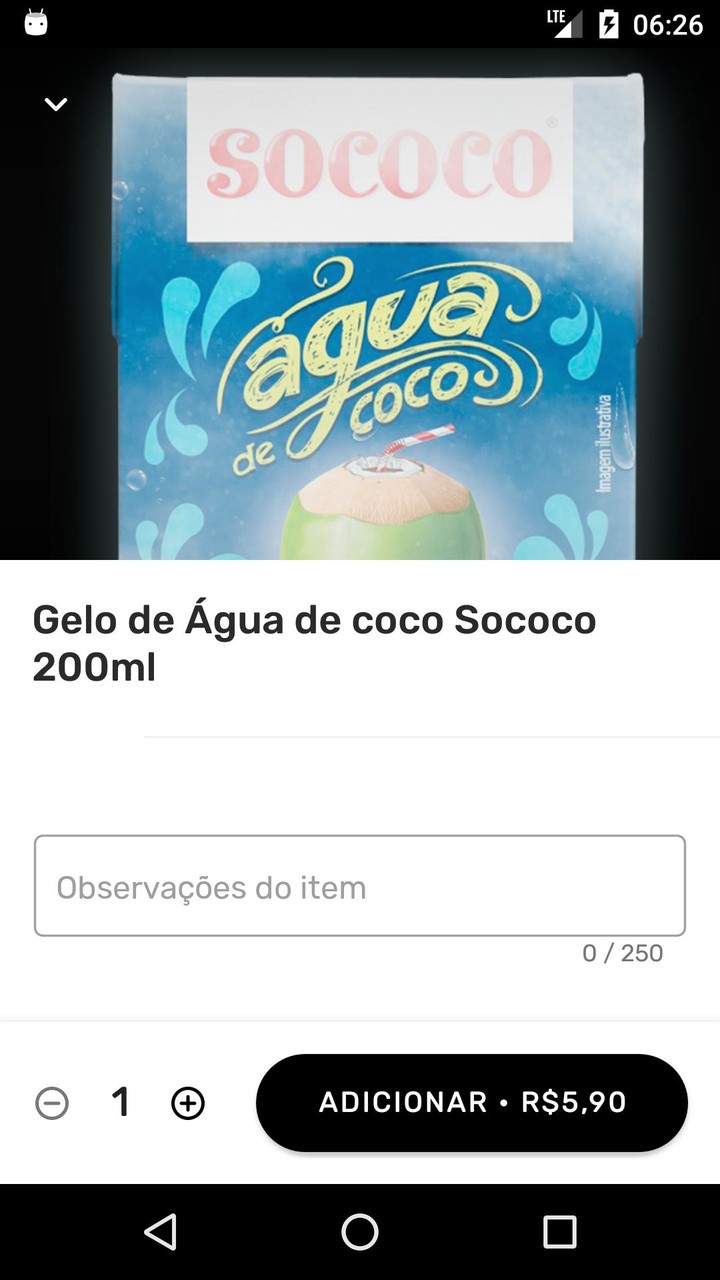Collapse product page with the down chevron
This screenshot has width=720, height=1280.
[x=55, y=104]
